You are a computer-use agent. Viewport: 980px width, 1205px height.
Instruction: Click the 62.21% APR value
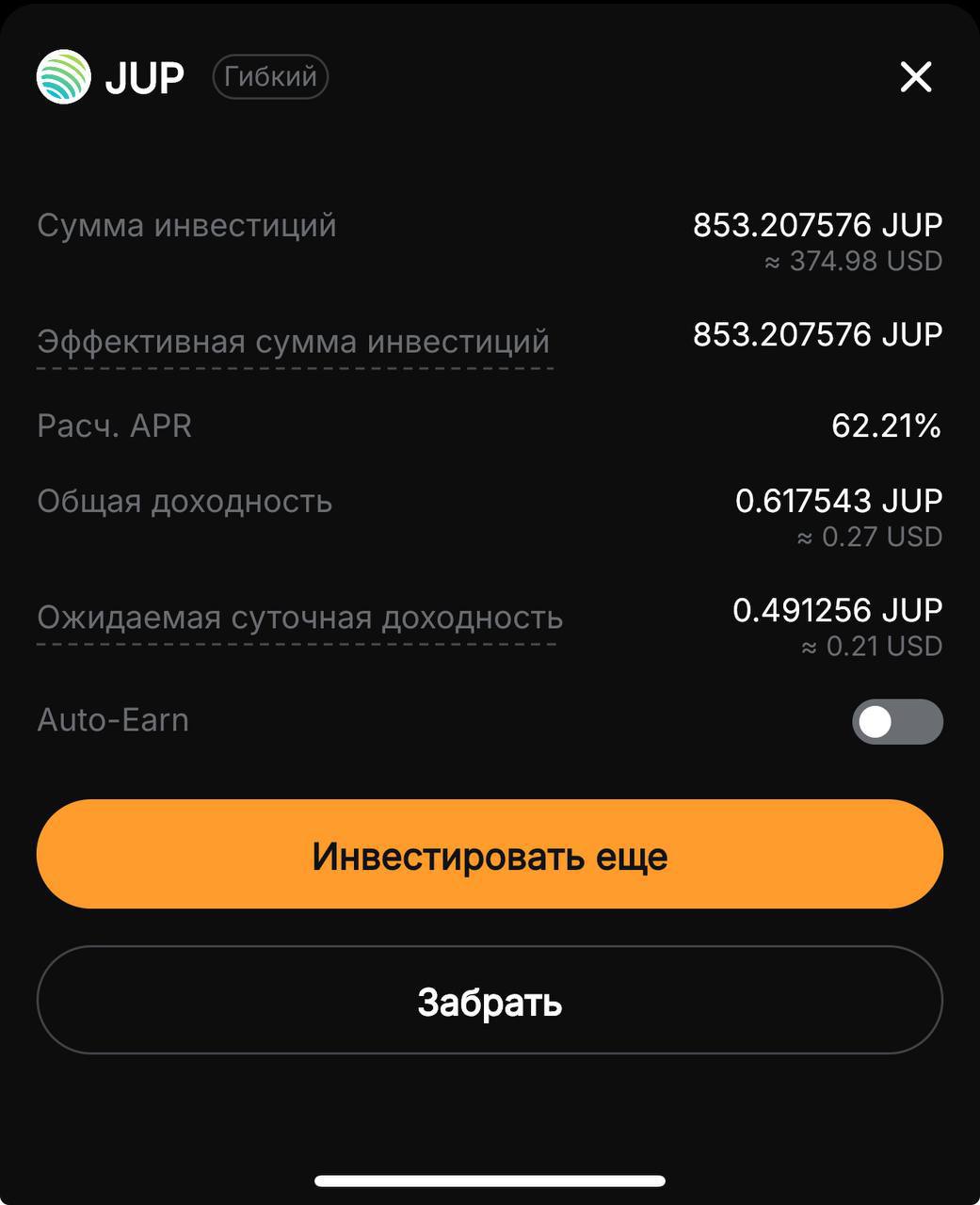click(886, 426)
